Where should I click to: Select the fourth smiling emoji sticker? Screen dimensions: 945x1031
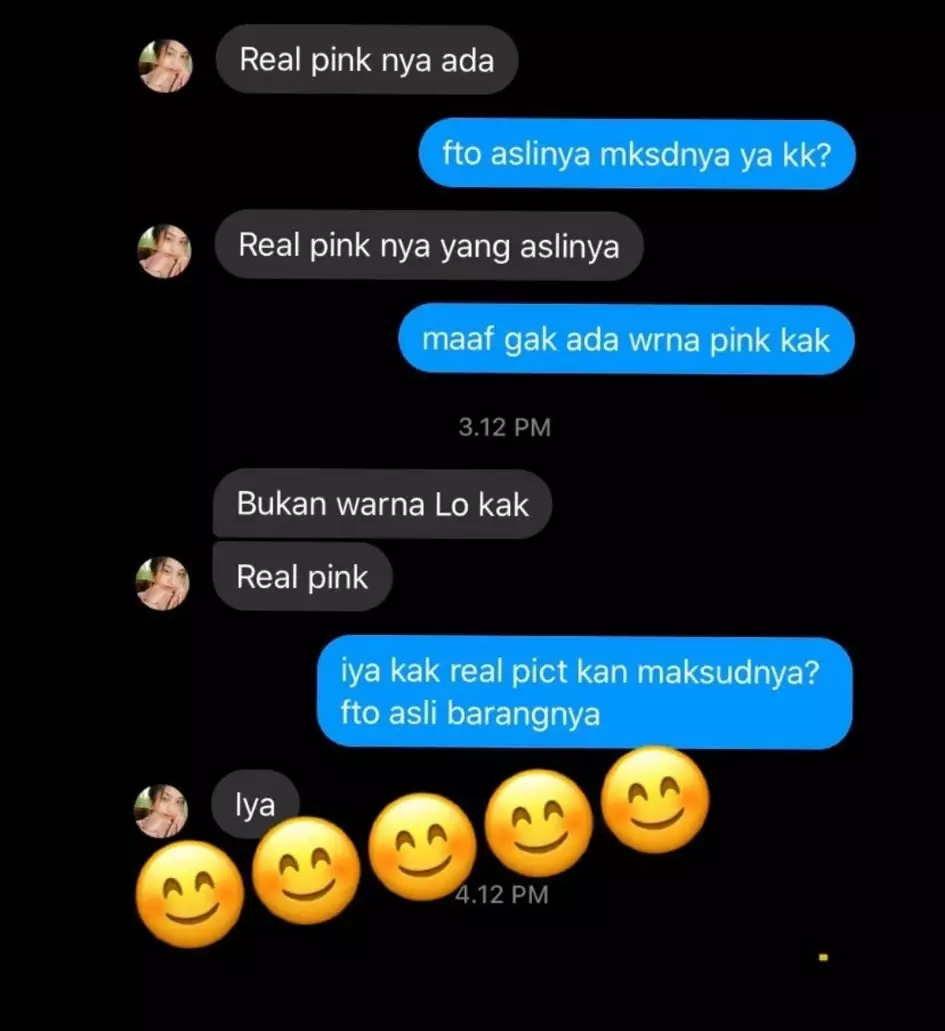pyautogui.click(x=537, y=828)
